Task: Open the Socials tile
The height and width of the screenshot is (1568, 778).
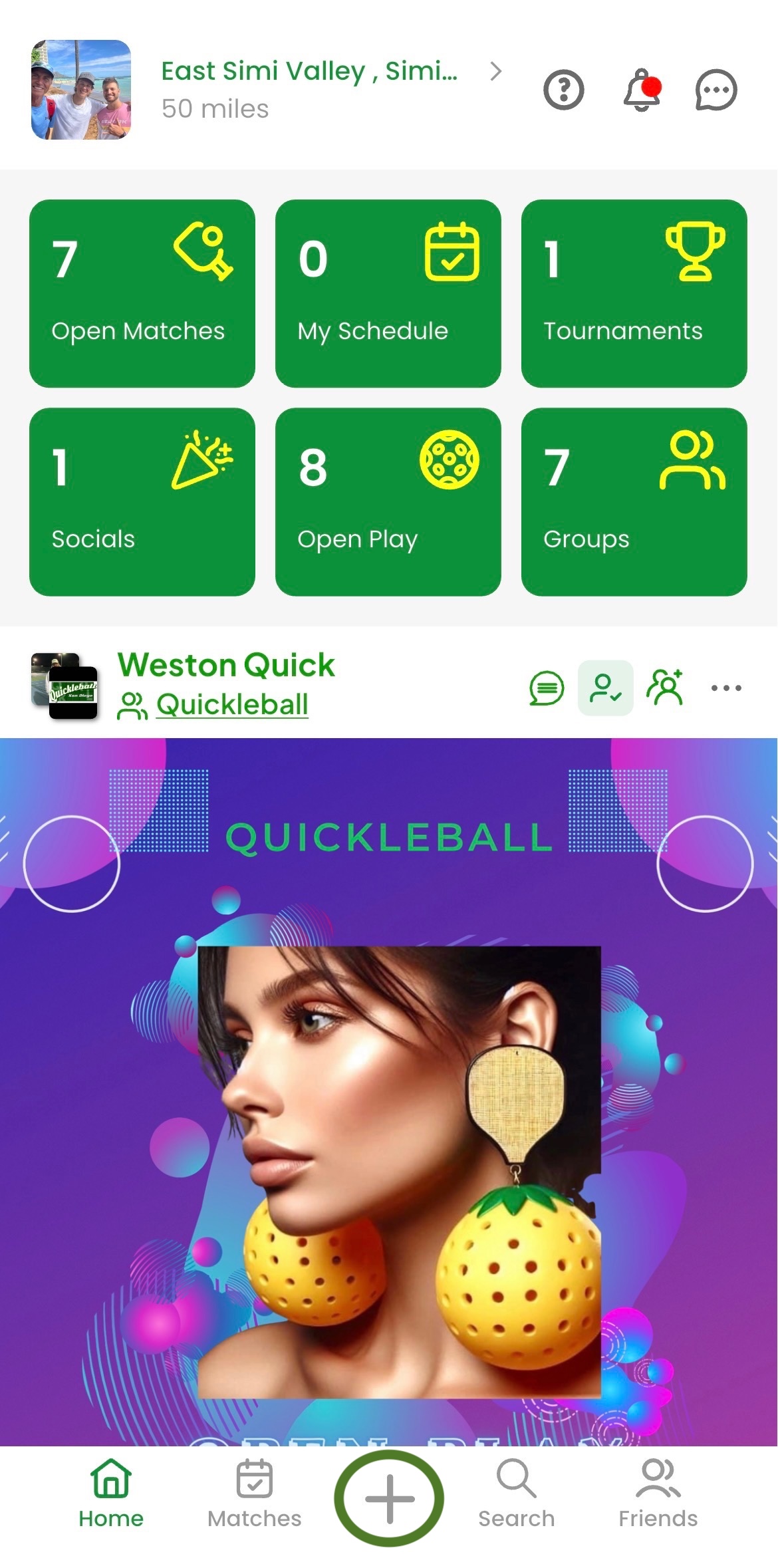Action: click(x=142, y=501)
